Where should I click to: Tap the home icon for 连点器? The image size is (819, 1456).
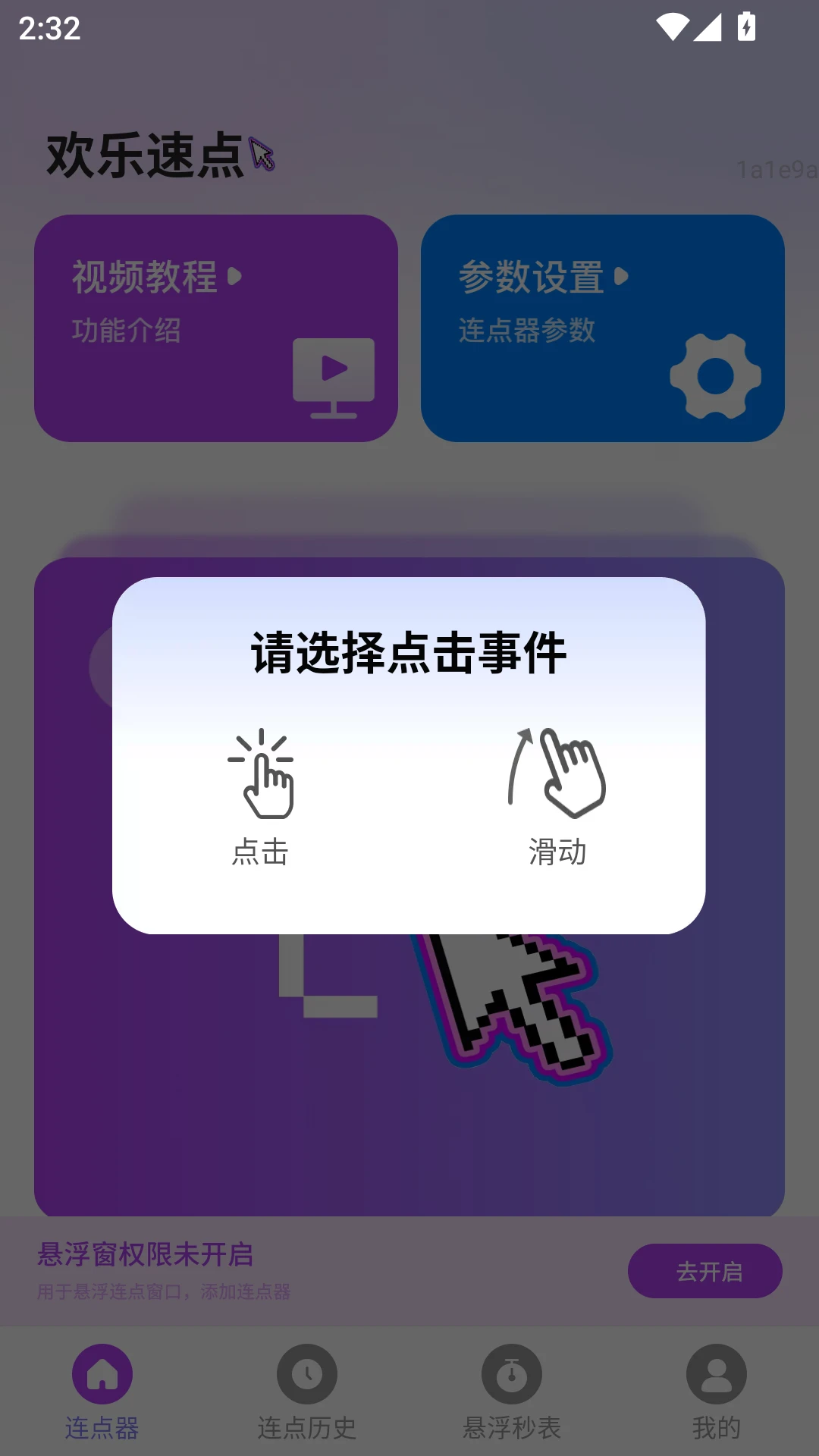103,1374
